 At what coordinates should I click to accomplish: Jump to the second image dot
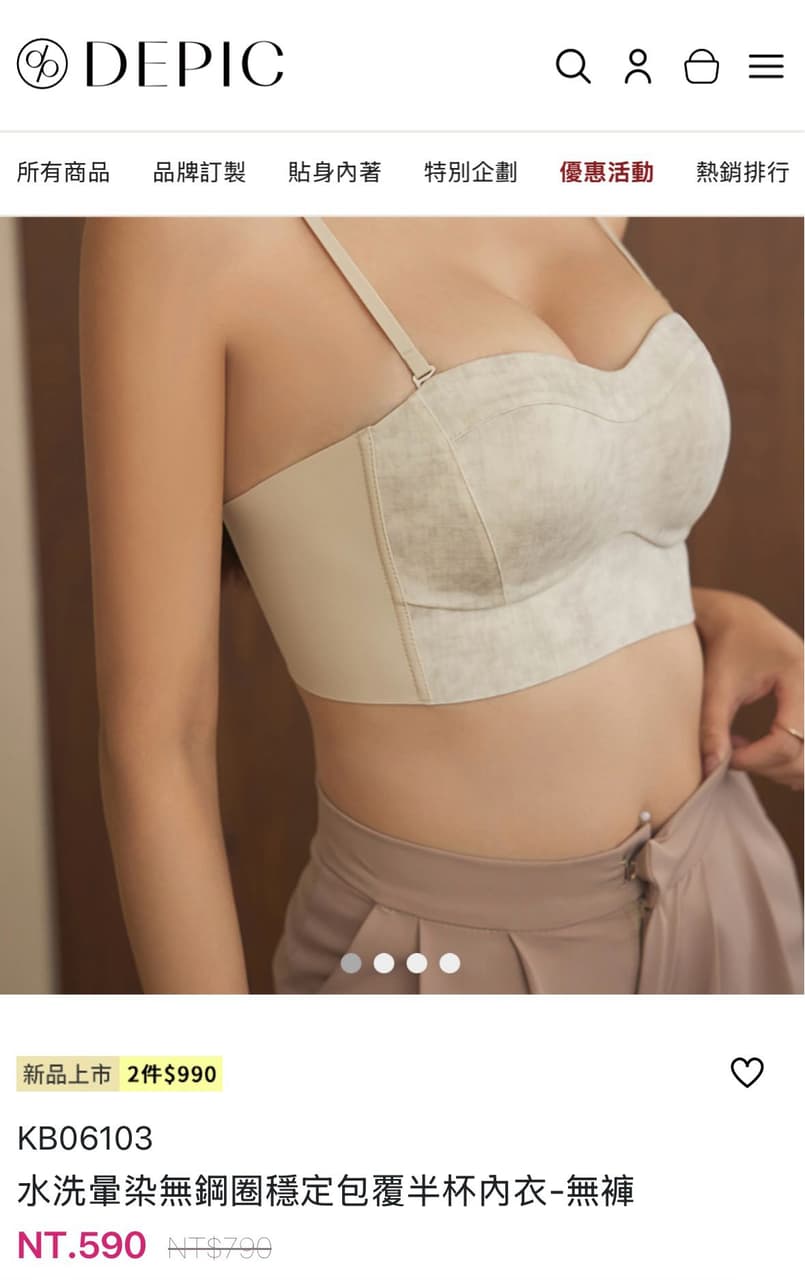pyautogui.click(x=384, y=963)
